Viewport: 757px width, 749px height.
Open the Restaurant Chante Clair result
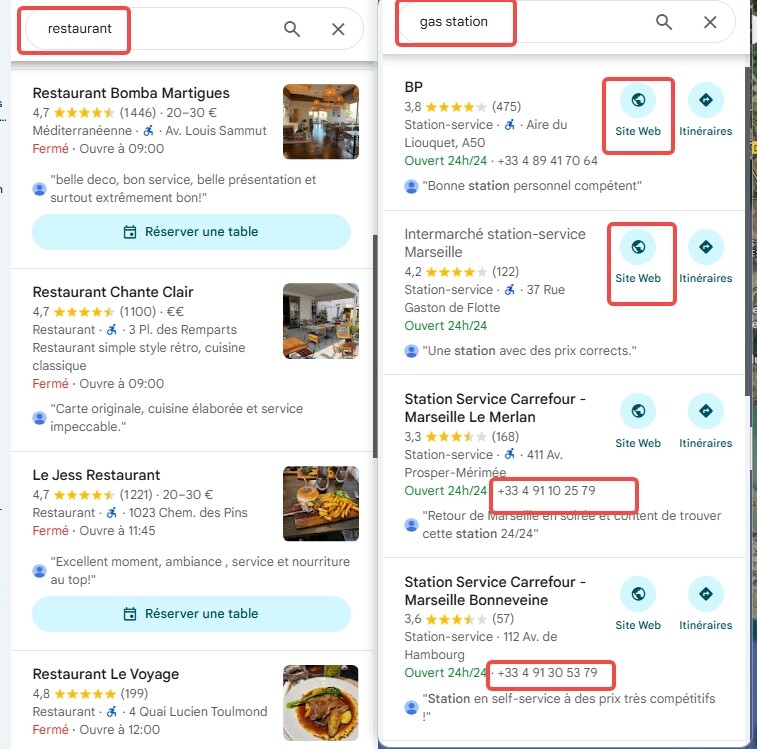coord(113,292)
